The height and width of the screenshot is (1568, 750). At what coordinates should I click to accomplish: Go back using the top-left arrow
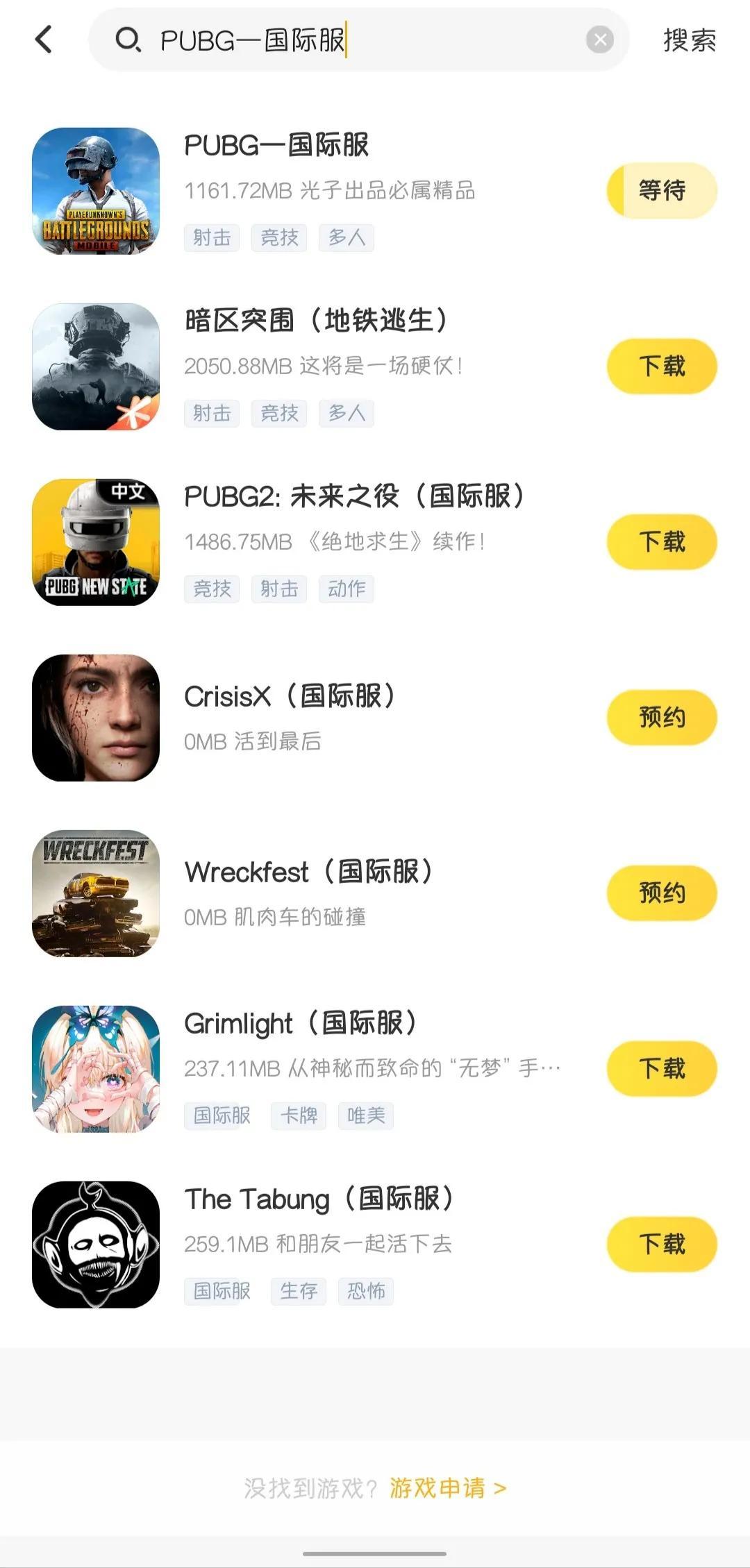pyautogui.click(x=44, y=40)
